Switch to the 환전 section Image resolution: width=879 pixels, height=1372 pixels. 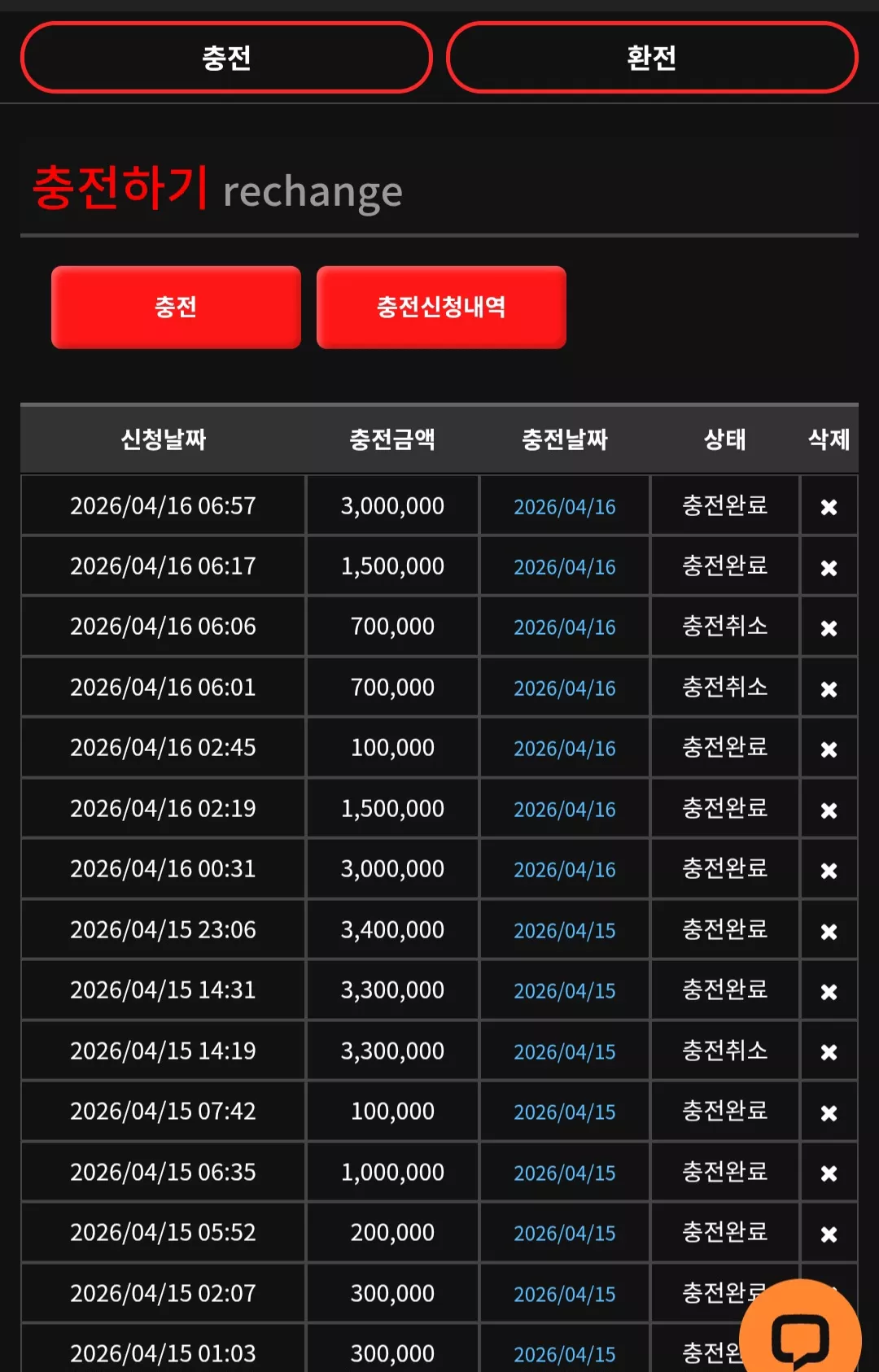click(x=652, y=58)
